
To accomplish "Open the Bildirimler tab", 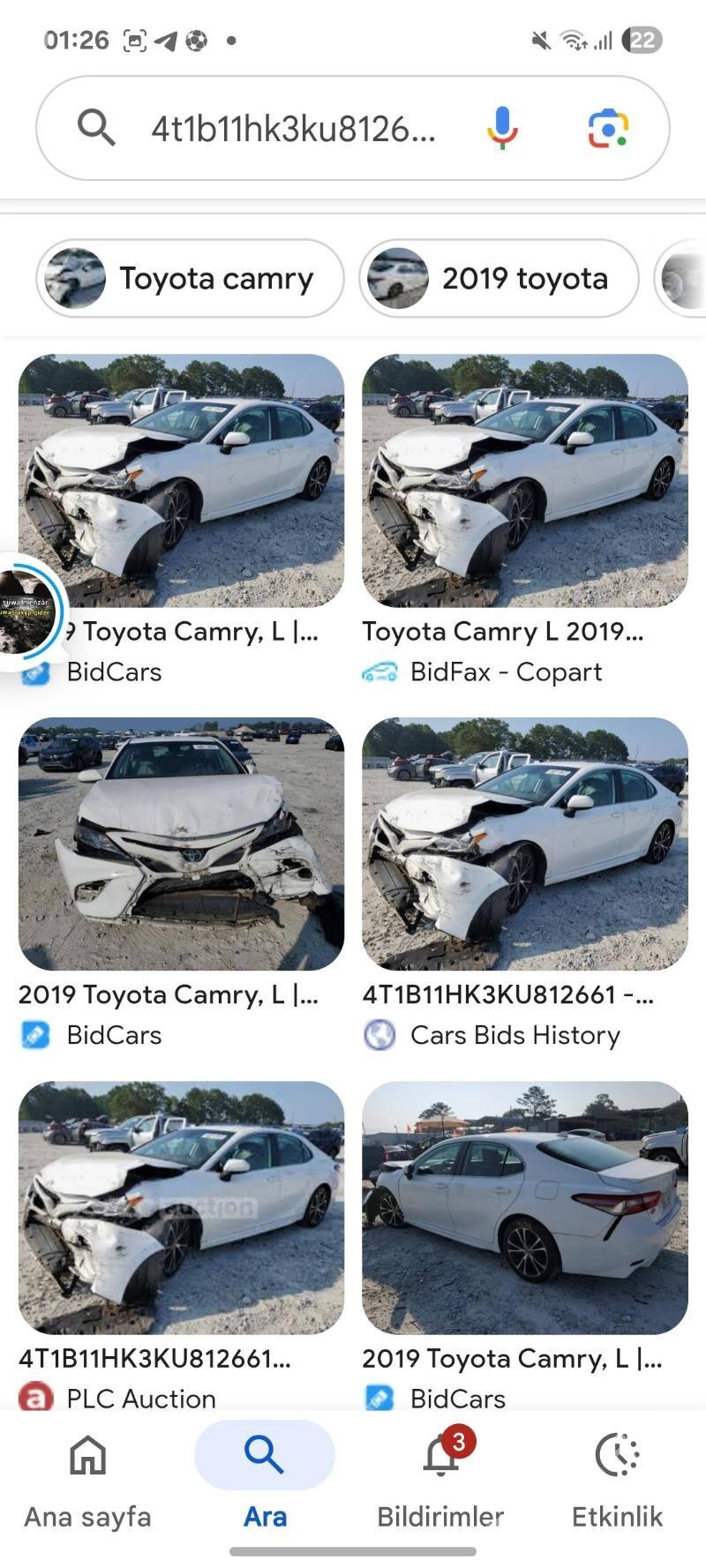I will [440, 1483].
